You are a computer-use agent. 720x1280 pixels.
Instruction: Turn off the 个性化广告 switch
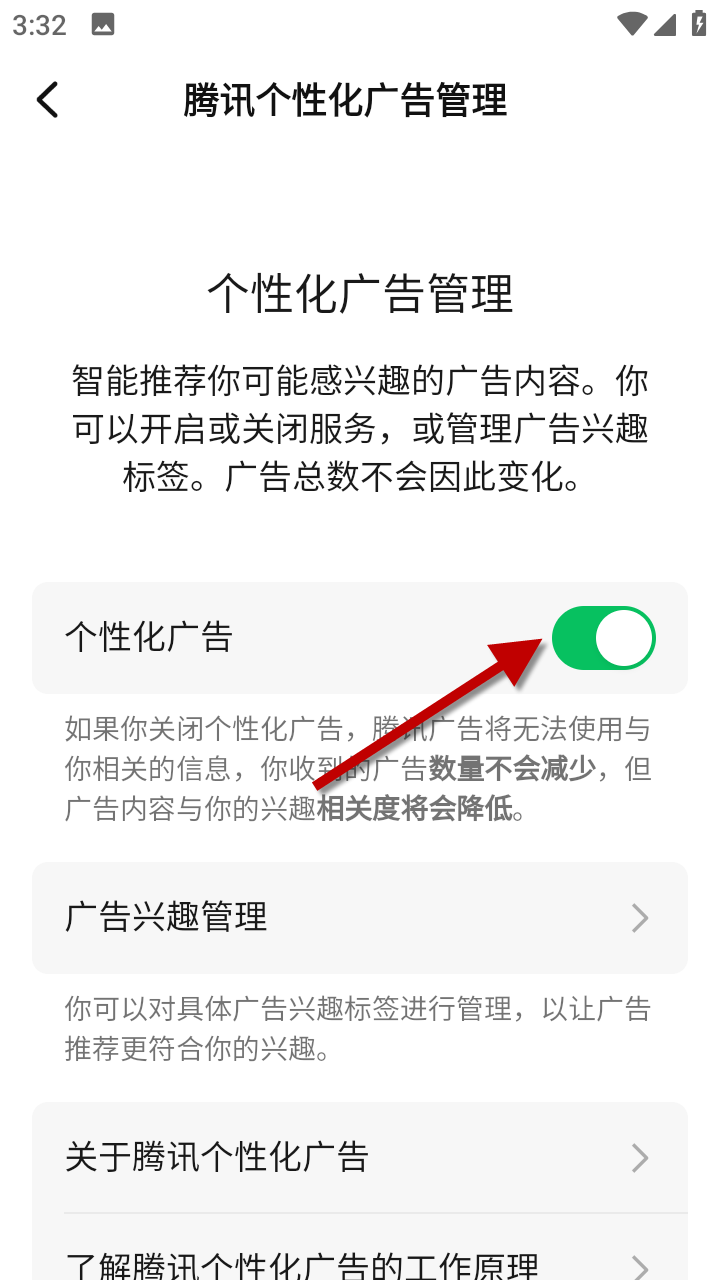click(x=603, y=638)
